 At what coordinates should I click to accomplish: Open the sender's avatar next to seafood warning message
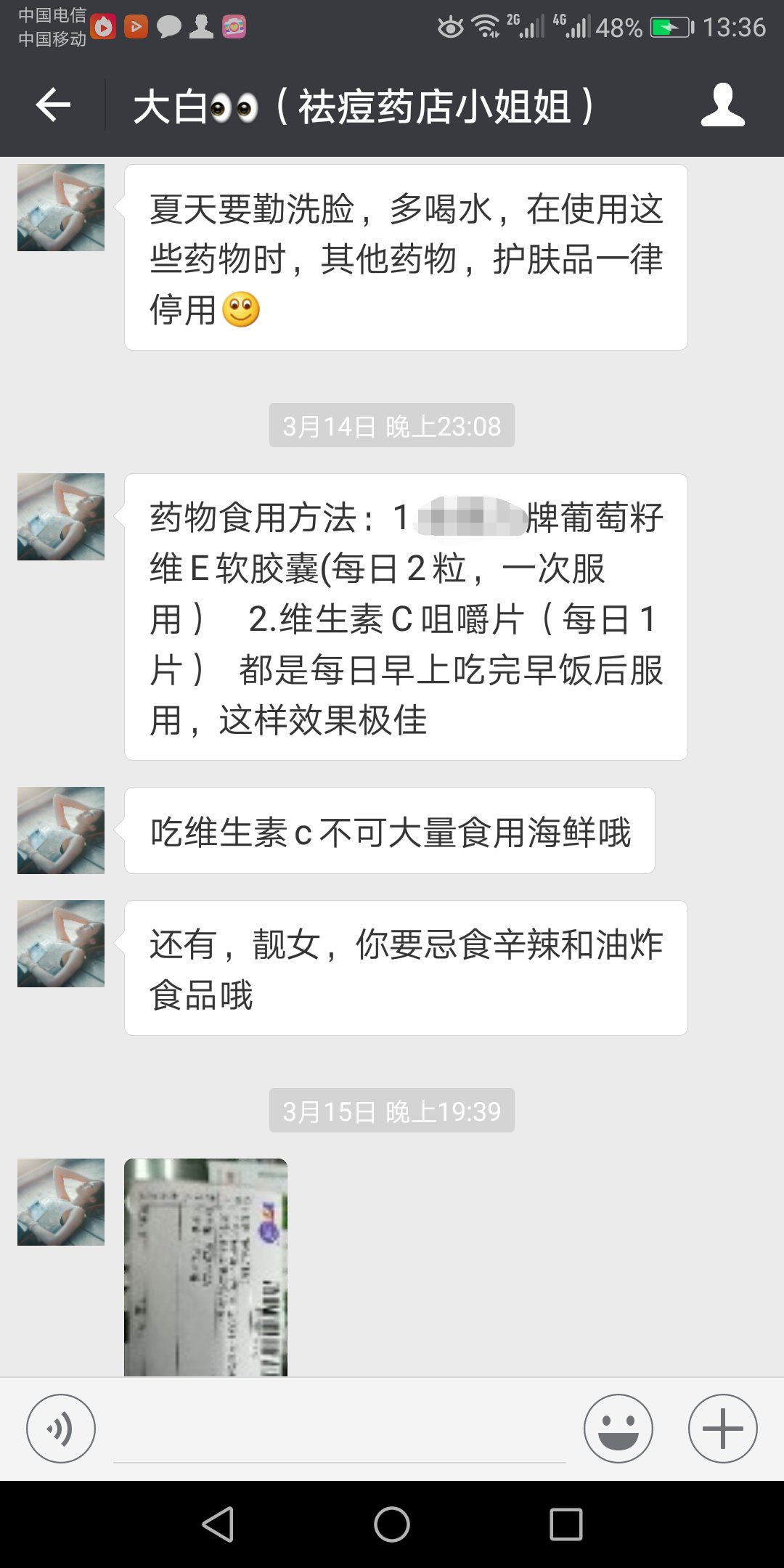(x=60, y=830)
